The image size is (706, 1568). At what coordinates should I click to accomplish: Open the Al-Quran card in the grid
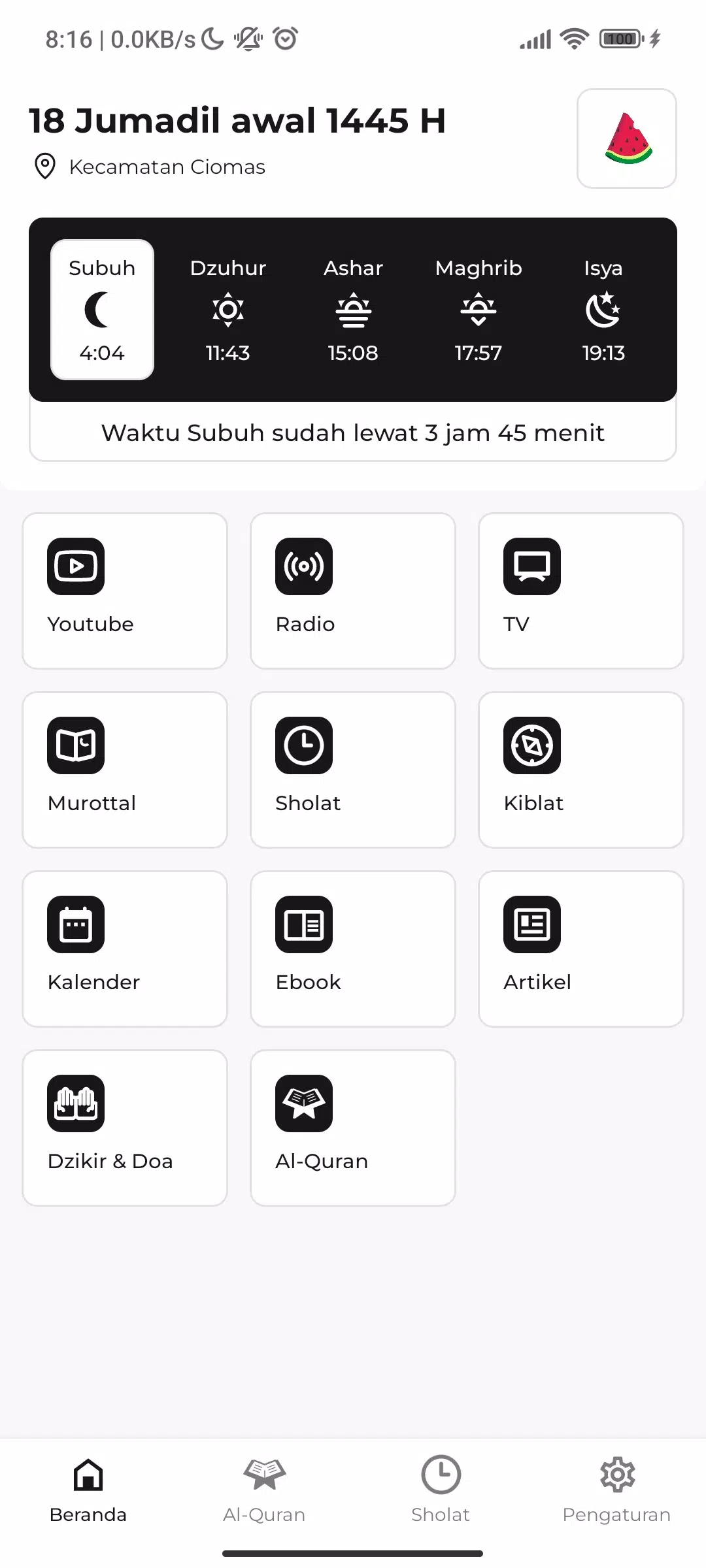click(353, 1128)
